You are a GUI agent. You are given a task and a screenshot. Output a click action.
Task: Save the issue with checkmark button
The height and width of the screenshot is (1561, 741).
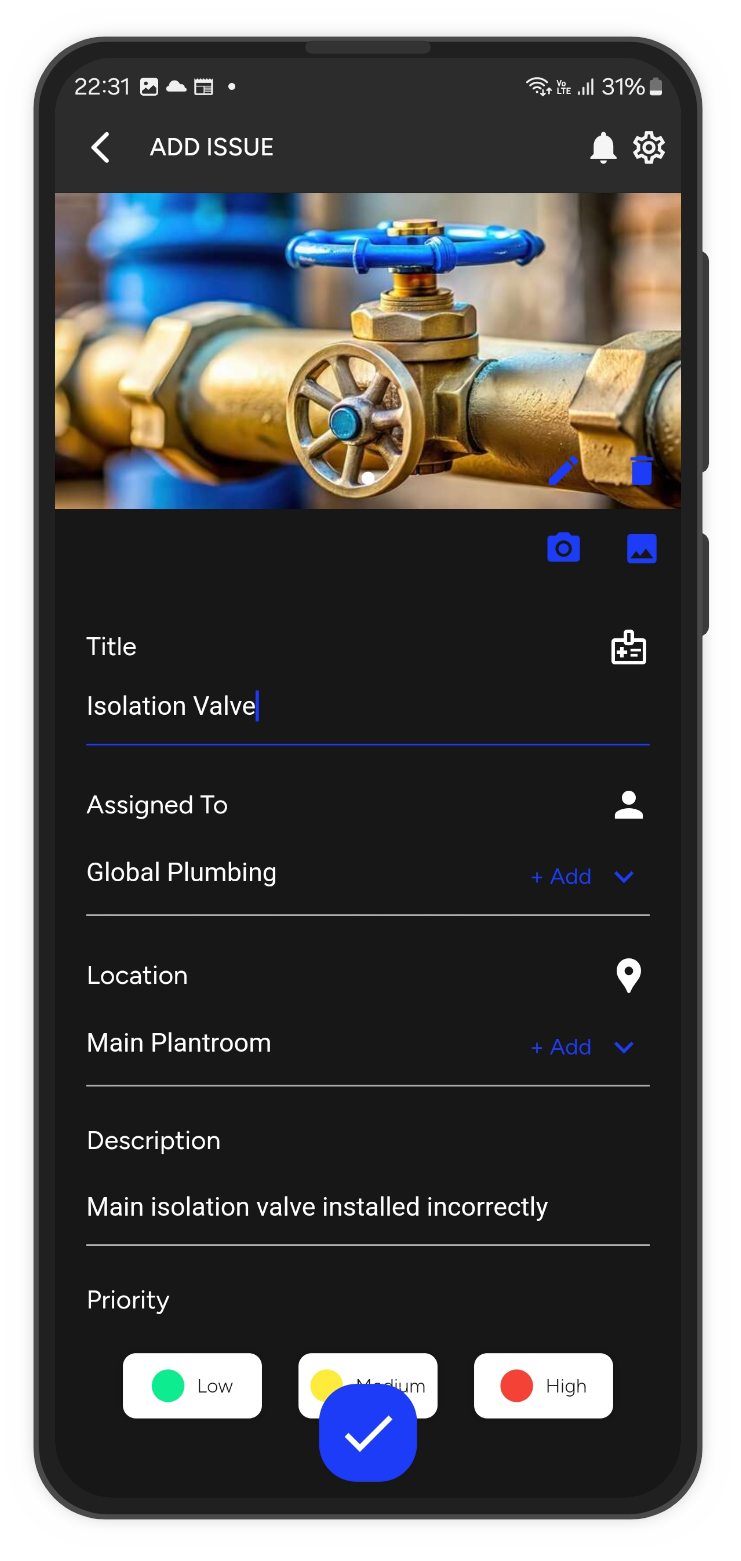(368, 1434)
